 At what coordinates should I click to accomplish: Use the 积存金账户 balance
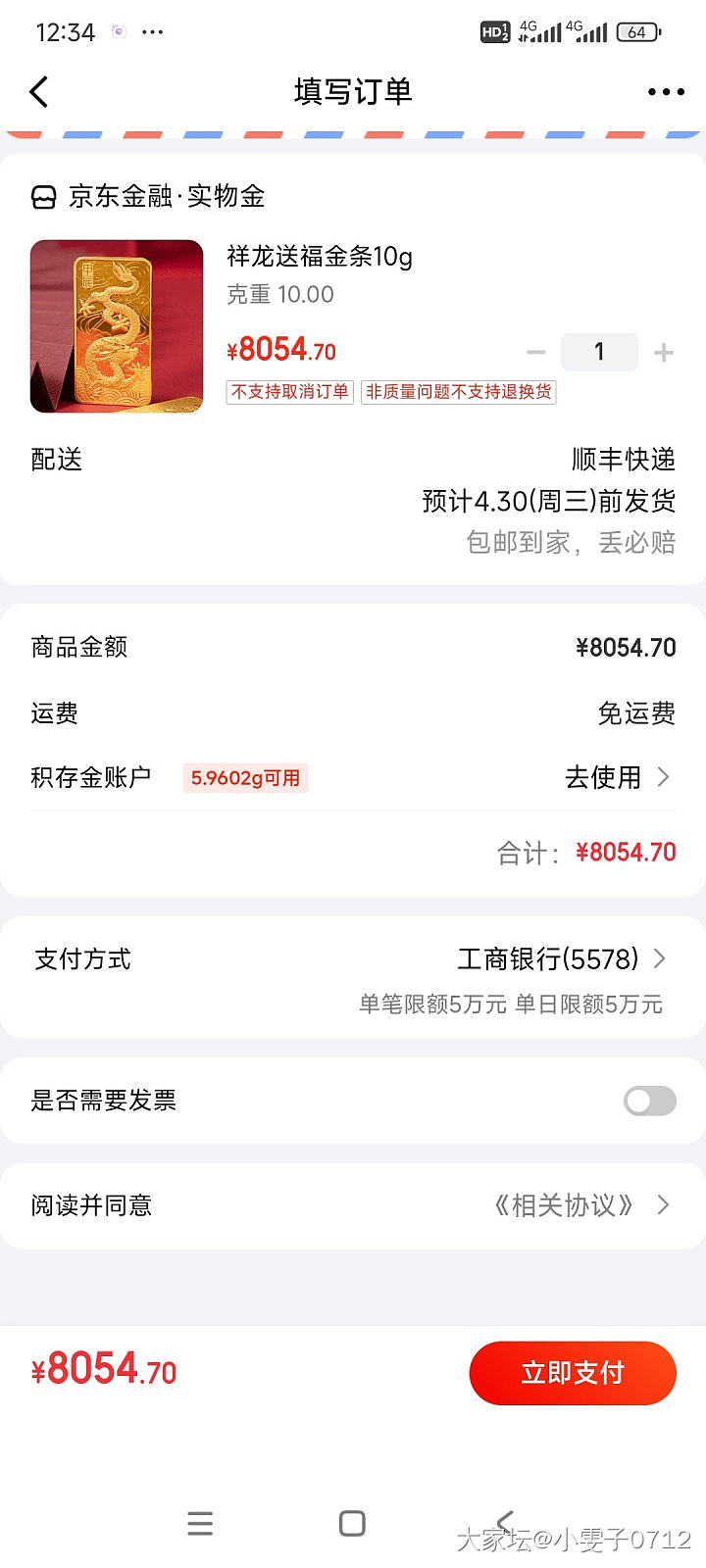coord(617,778)
